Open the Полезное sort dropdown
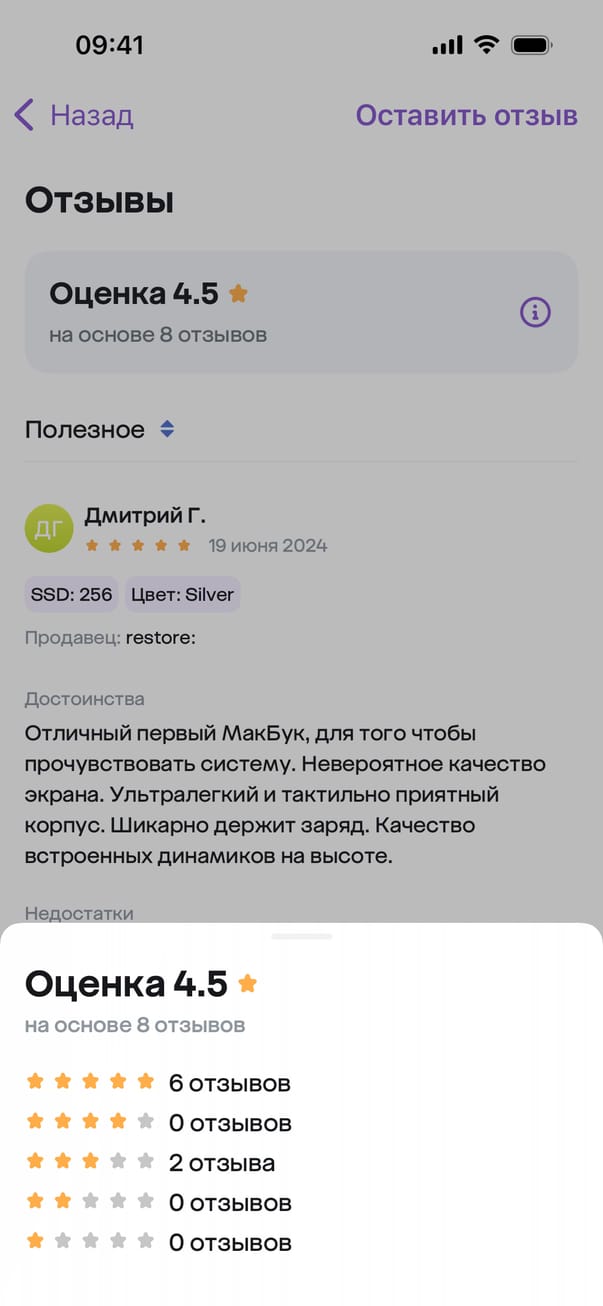The width and height of the screenshot is (603, 1306). (x=100, y=430)
